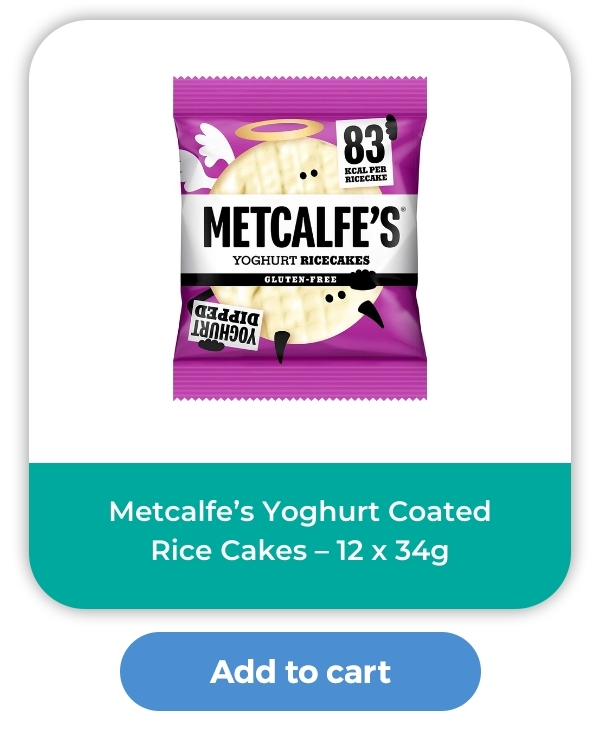Screen dimensions: 600x732
Task: Add Metcalfe's rice cakes to cart
Action: pos(300,671)
